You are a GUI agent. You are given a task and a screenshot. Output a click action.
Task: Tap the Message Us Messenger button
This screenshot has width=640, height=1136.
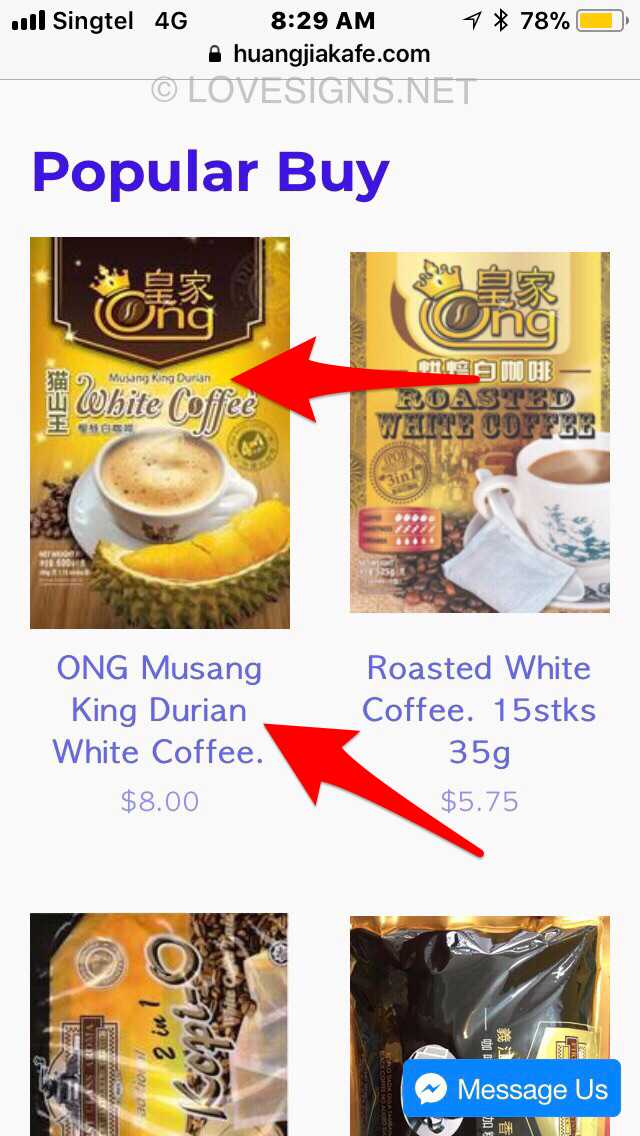(x=511, y=1089)
